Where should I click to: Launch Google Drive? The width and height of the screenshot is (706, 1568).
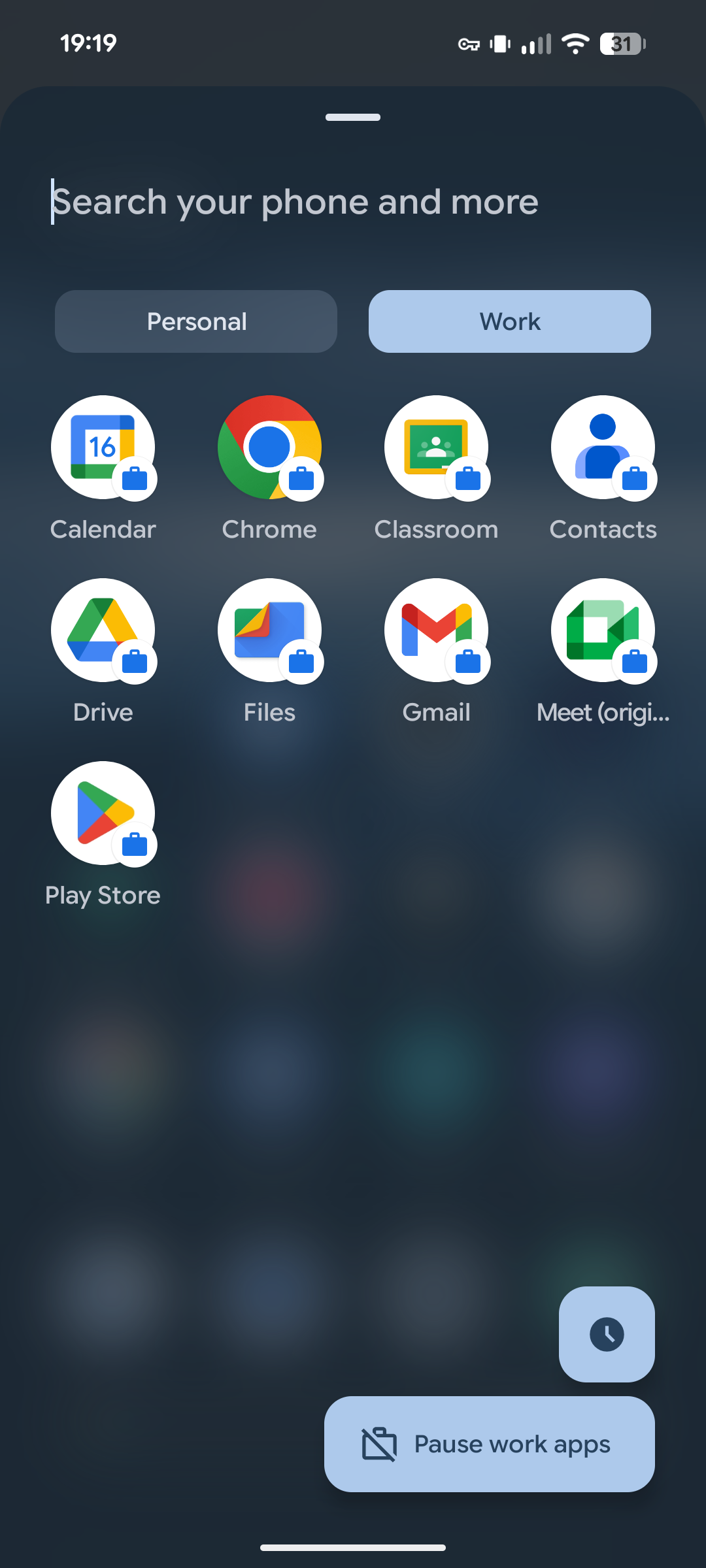click(103, 630)
